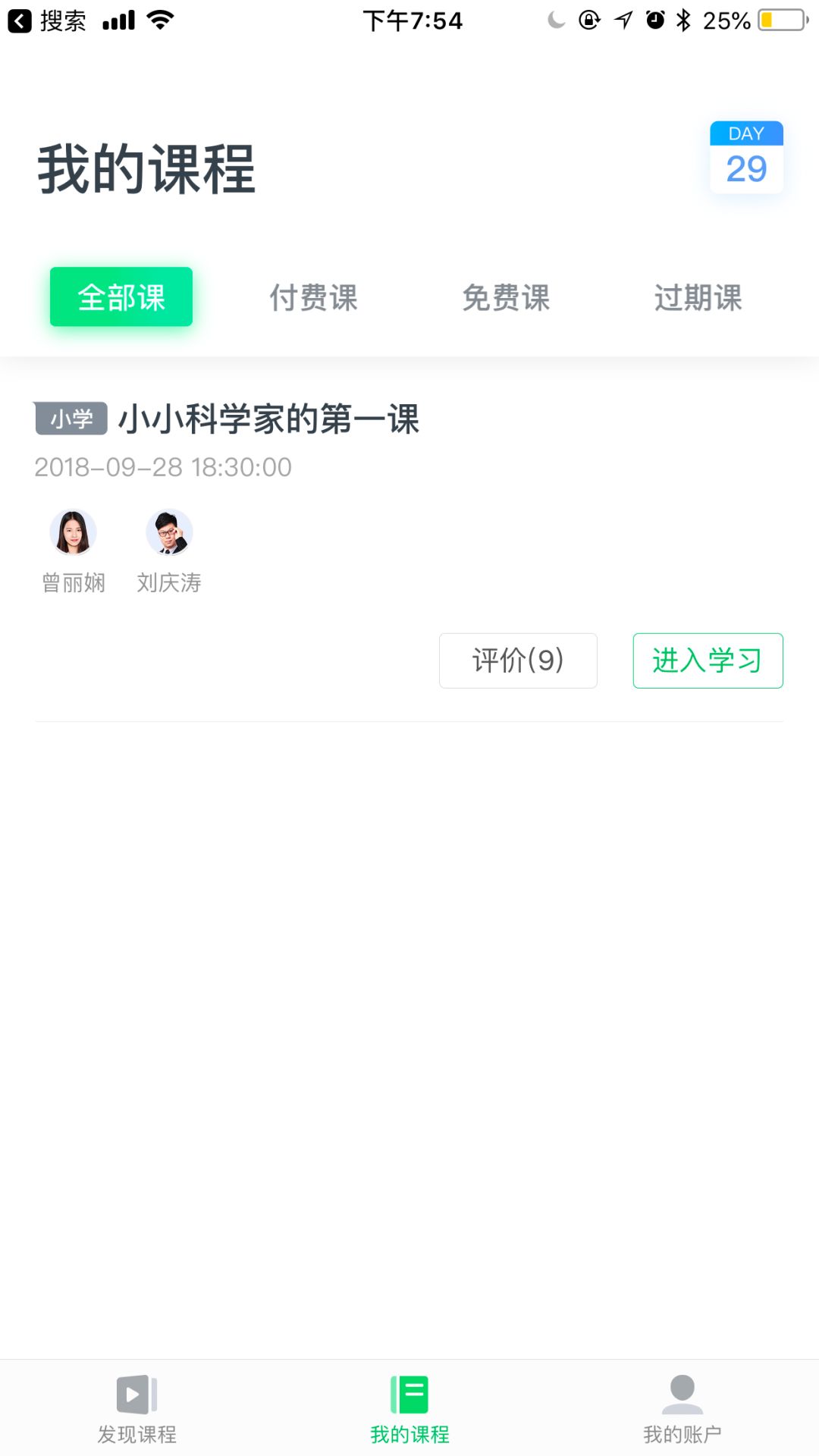The height and width of the screenshot is (1456, 819).
Task: Keep the 全部课 filter selected
Action: tap(121, 297)
